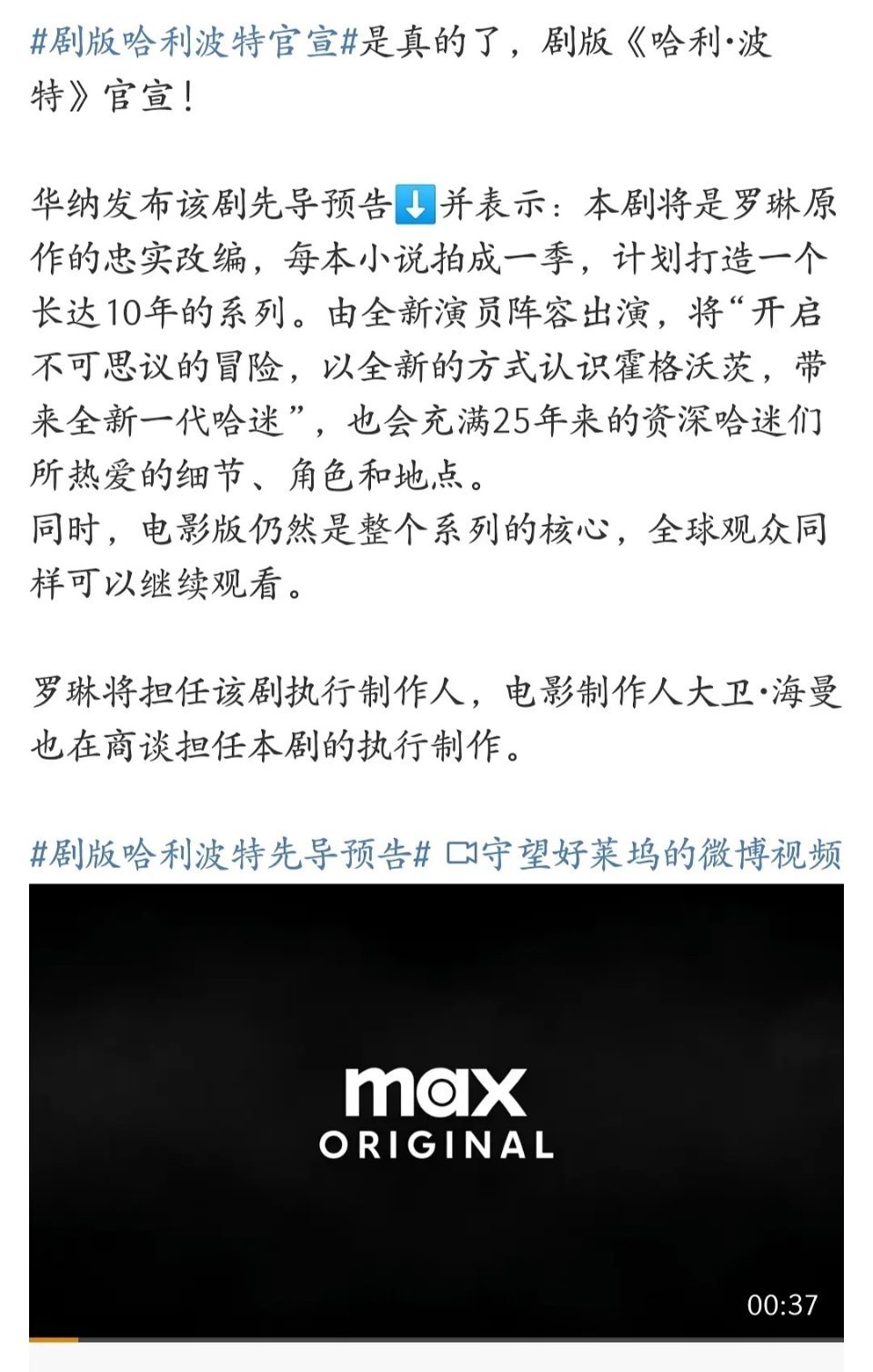Open the #剧版哈利波特先导预告# hashtag
The height and width of the screenshot is (1372, 873).
coord(229,854)
